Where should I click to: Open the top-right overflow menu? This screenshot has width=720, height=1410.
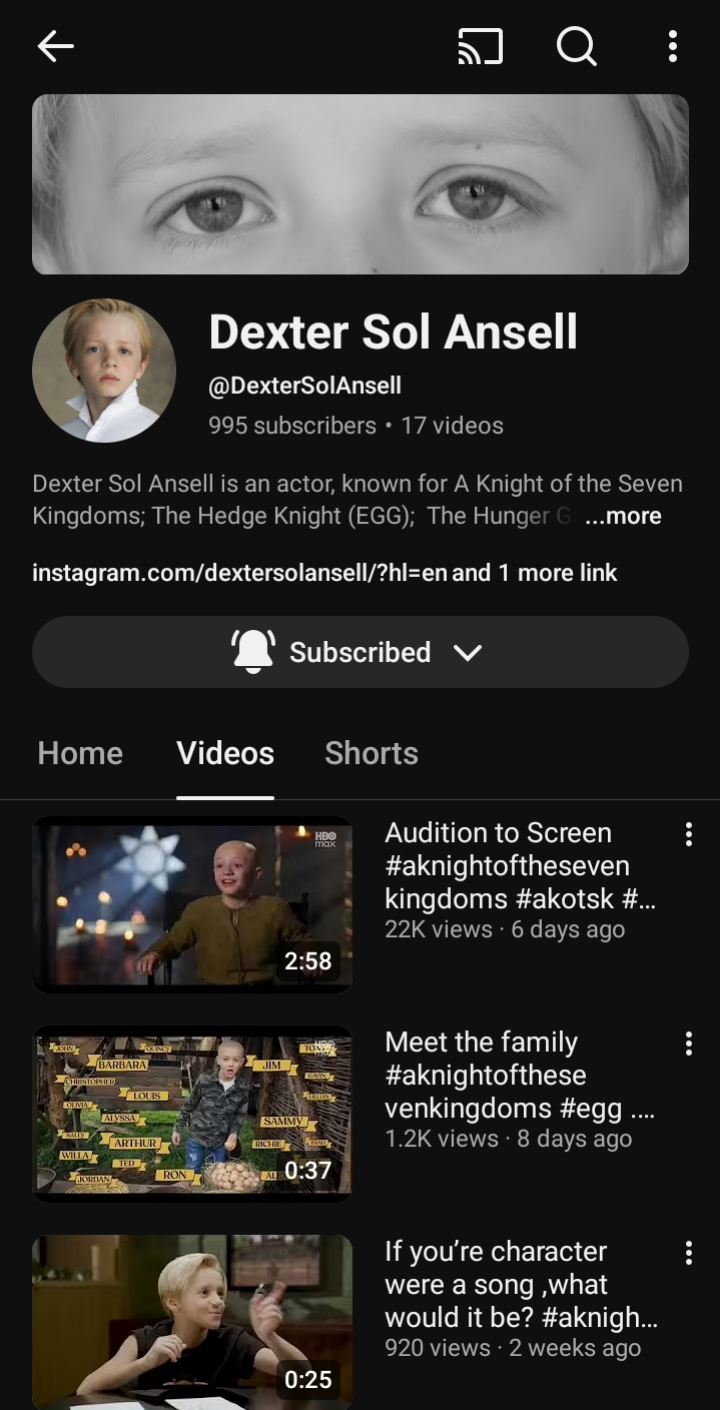pyautogui.click(x=672, y=46)
